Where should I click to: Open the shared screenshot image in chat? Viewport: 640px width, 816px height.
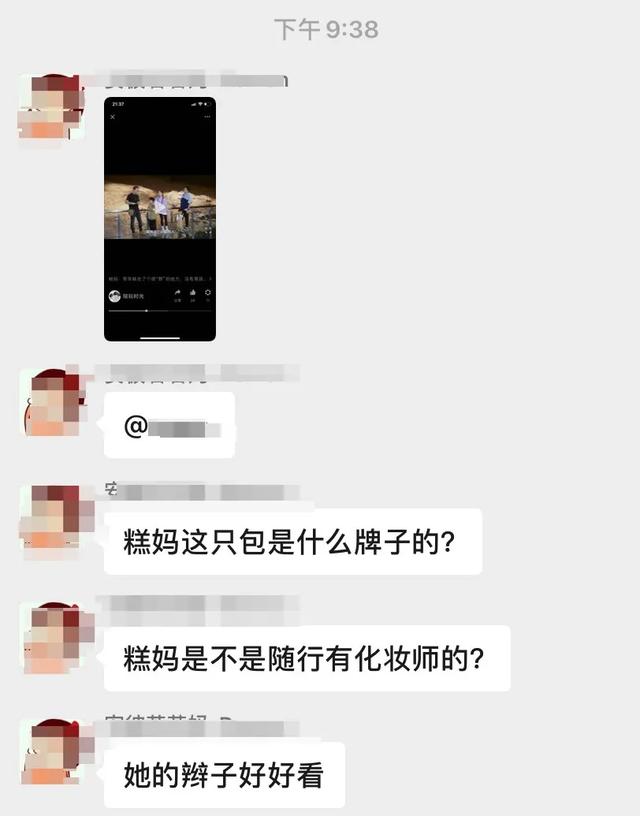click(x=160, y=219)
